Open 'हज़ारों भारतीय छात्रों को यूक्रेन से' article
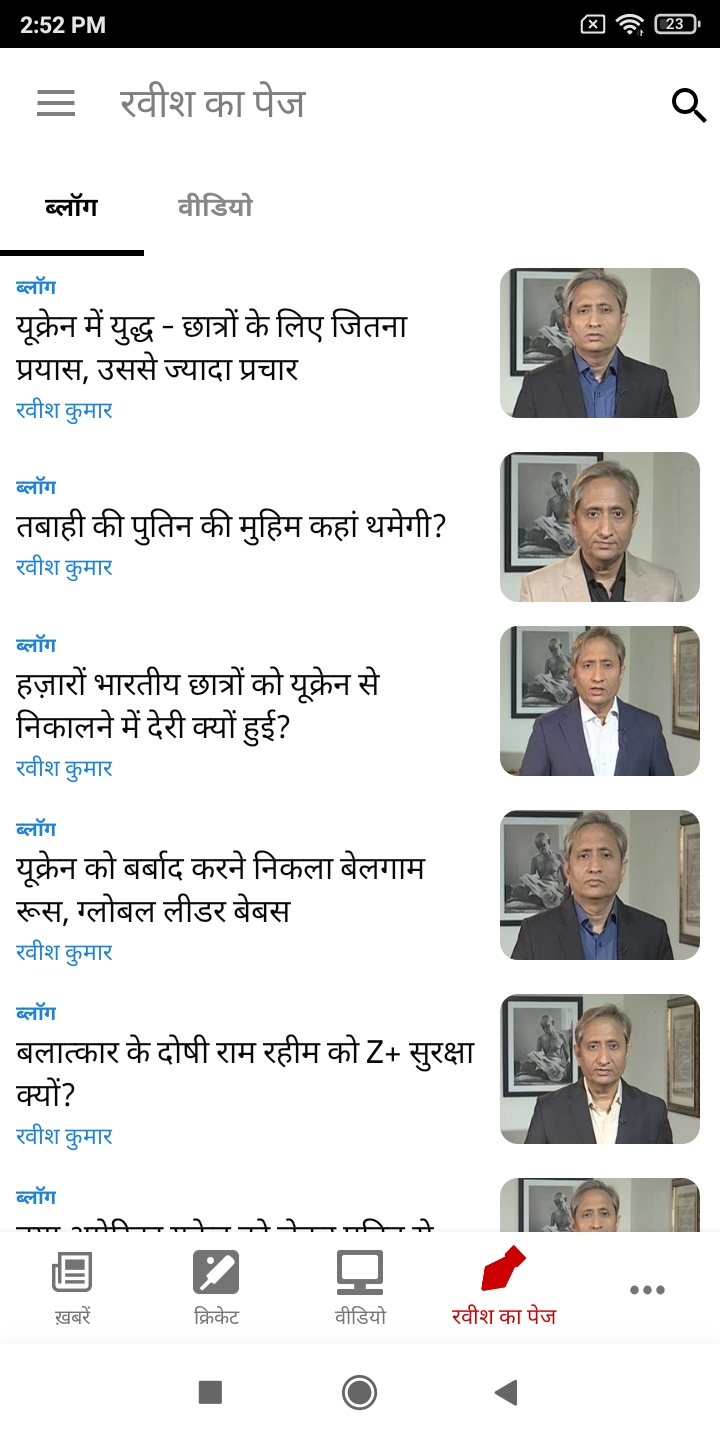 [198, 706]
